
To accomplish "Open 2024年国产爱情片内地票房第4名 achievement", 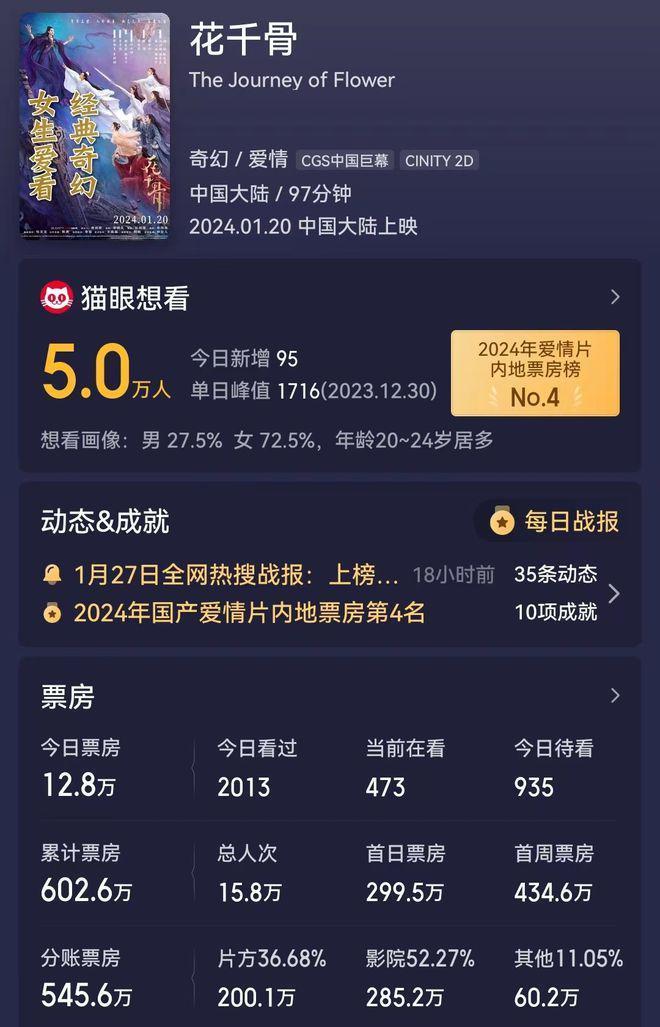I will (x=249, y=612).
